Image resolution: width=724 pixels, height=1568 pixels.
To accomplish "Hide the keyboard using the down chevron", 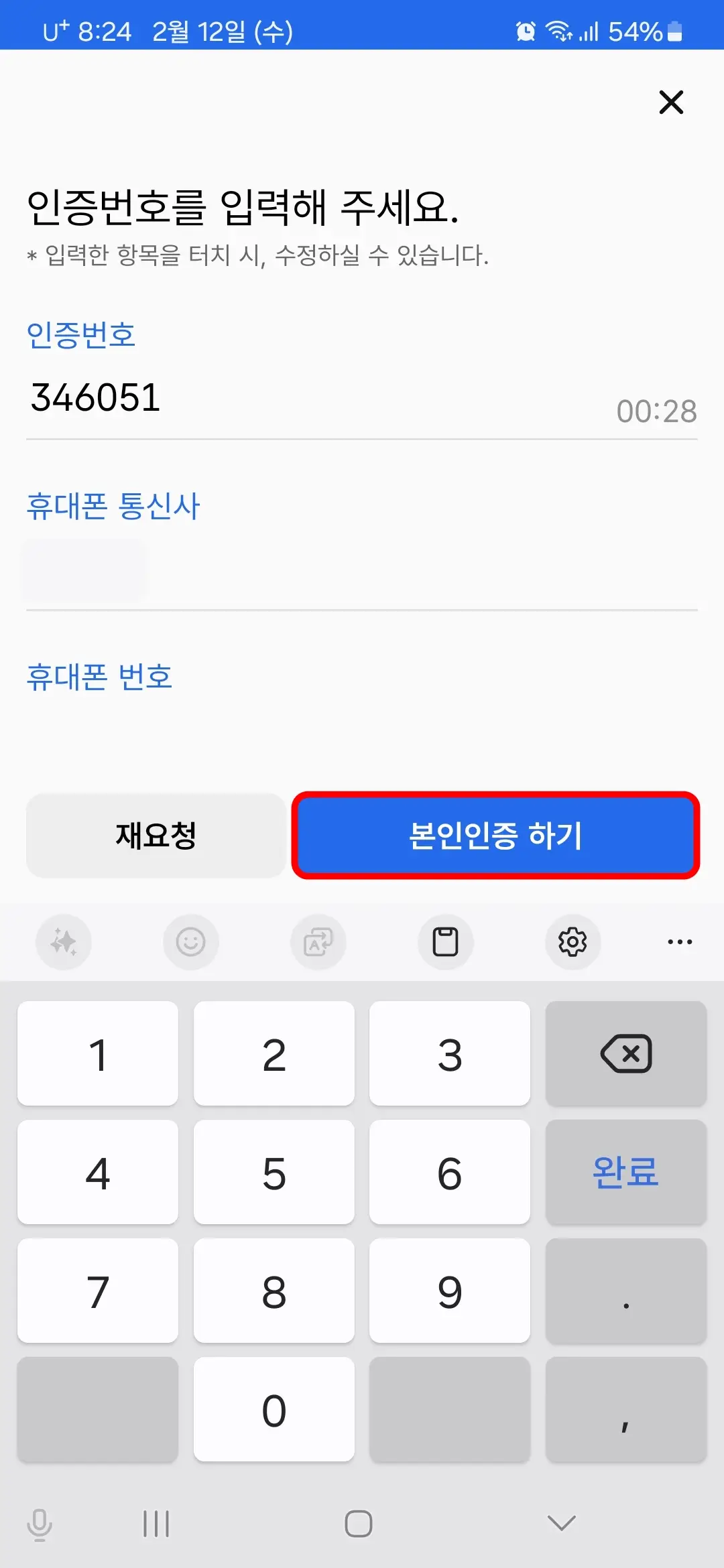I will [x=560, y=1524].
